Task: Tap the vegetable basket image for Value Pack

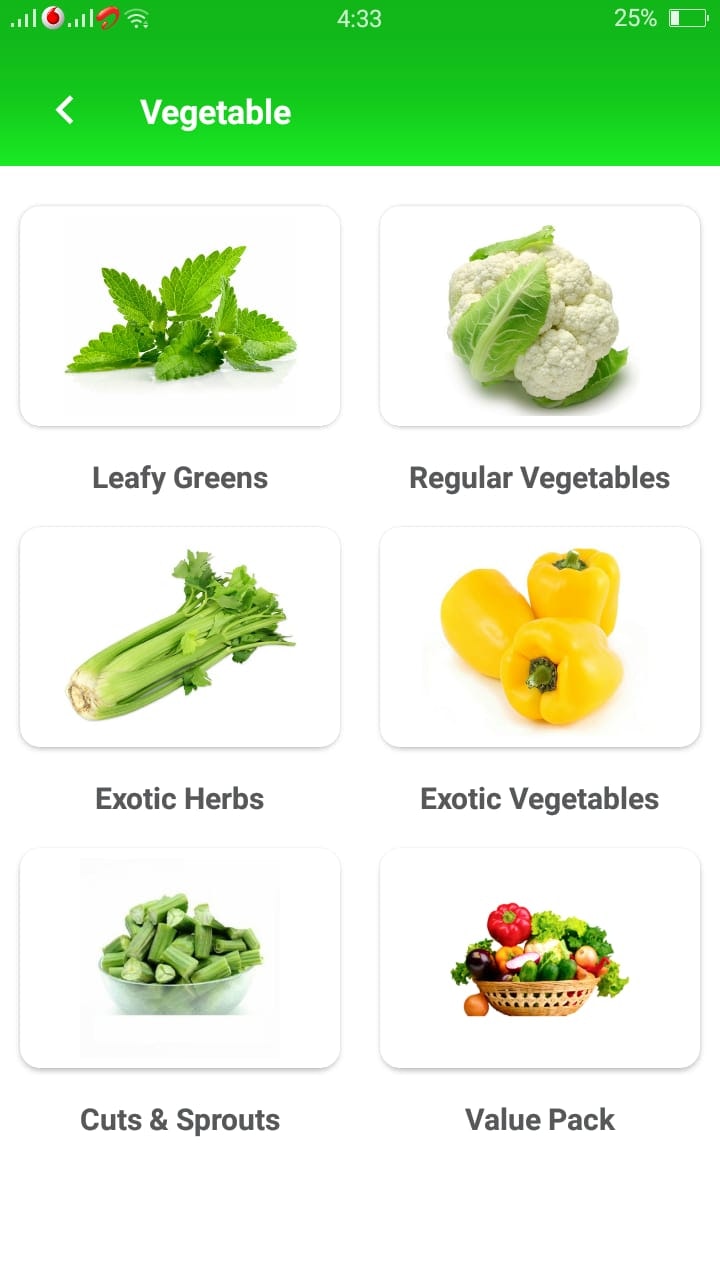Action: 540,957
